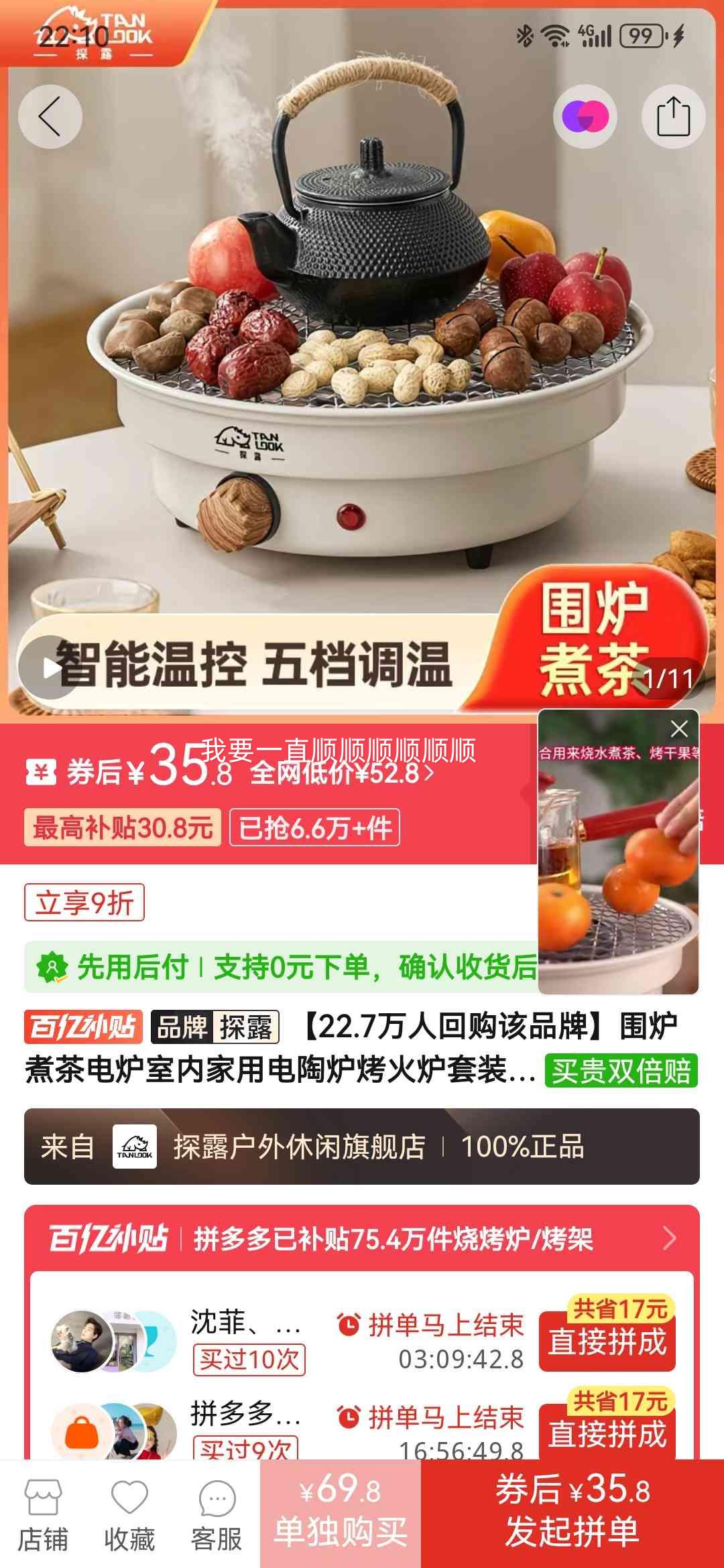Open the TANLOOK store logo icon
The width and height of the screenshot is (724, 1568).
pos(135,1139)
